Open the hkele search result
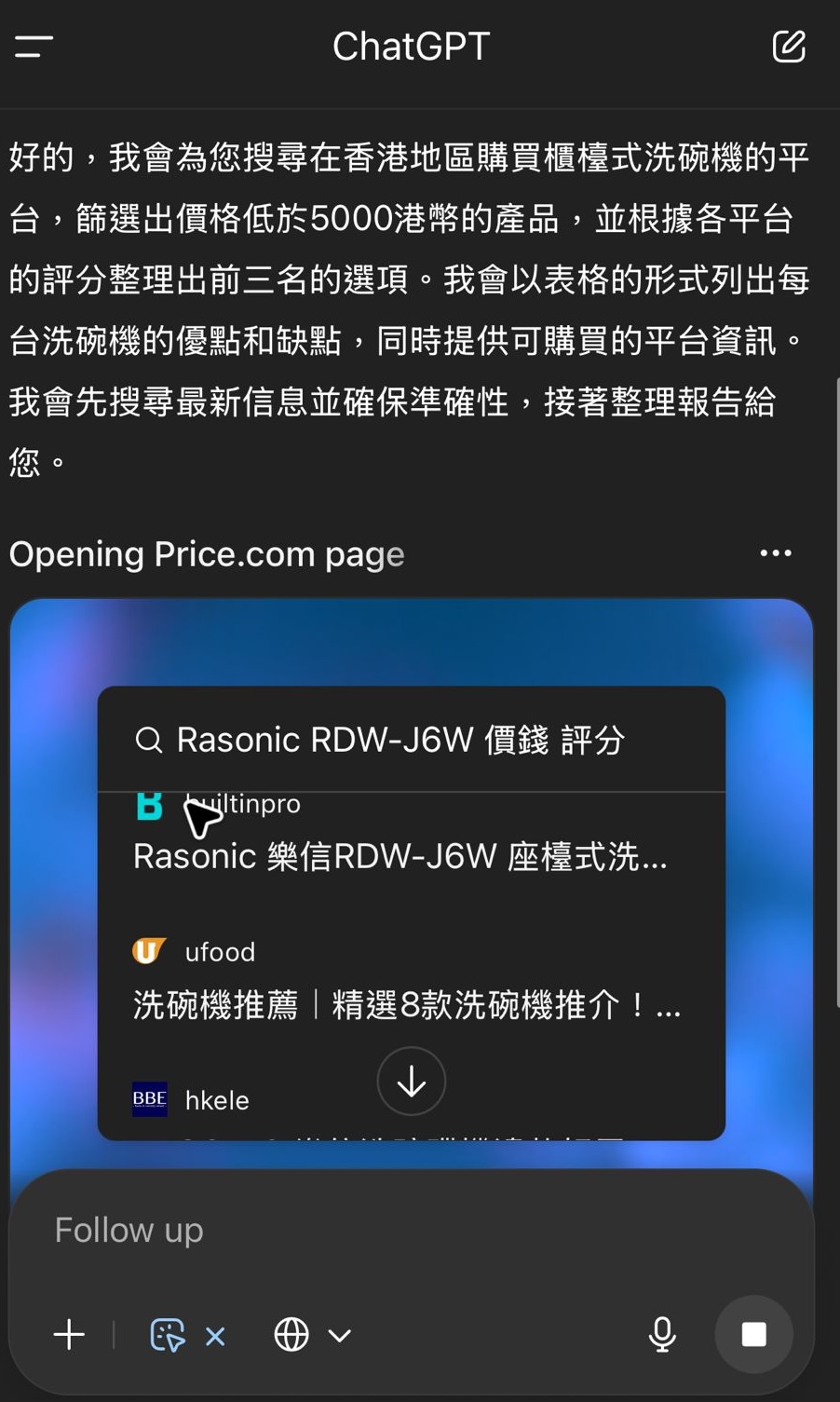 (217, 1100)
